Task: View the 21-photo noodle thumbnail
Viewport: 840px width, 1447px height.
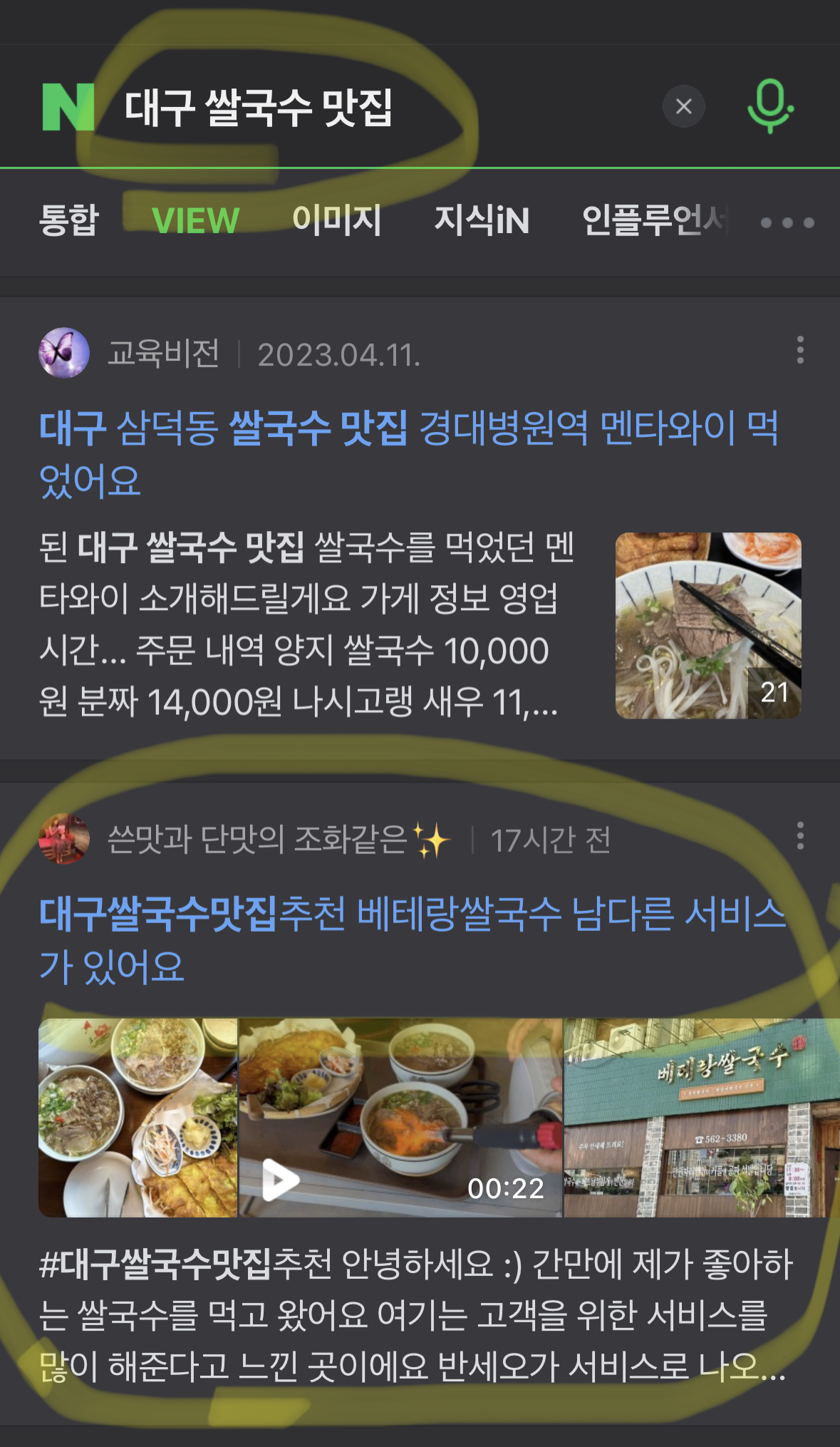Action: [707, 625]
